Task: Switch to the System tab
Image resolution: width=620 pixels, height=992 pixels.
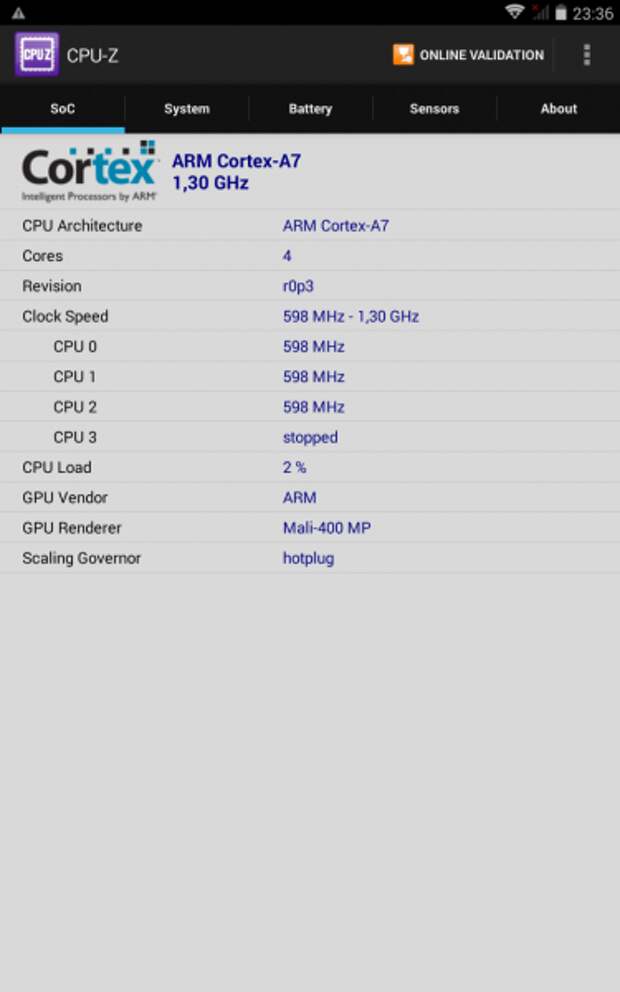Action: [x=187, y=109]
